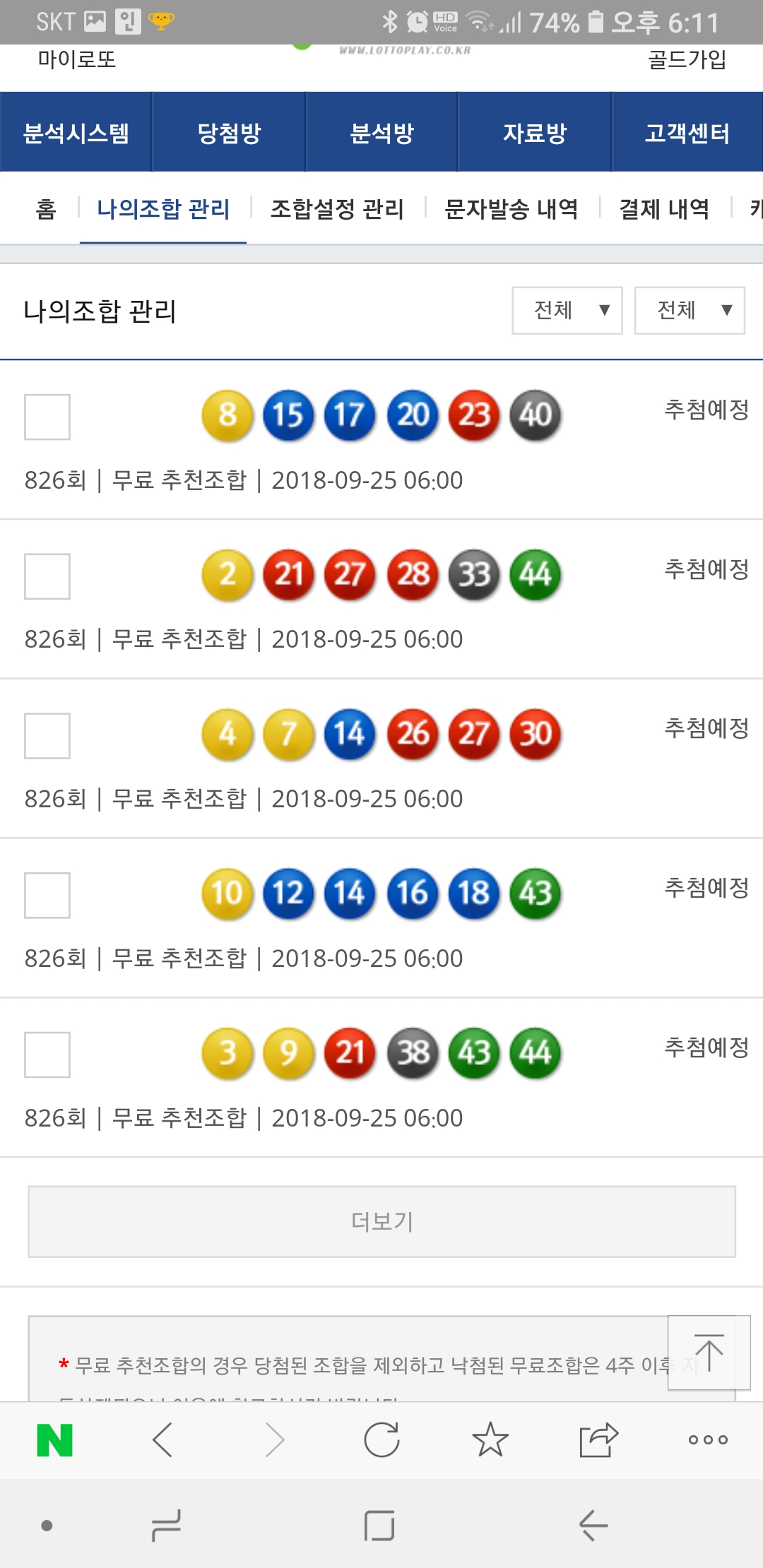Image resolution: width=763 pixels, height=1568 pixels.
Task: Jump to top with the up-arrow button
Action: click(x=709, y=1353)
